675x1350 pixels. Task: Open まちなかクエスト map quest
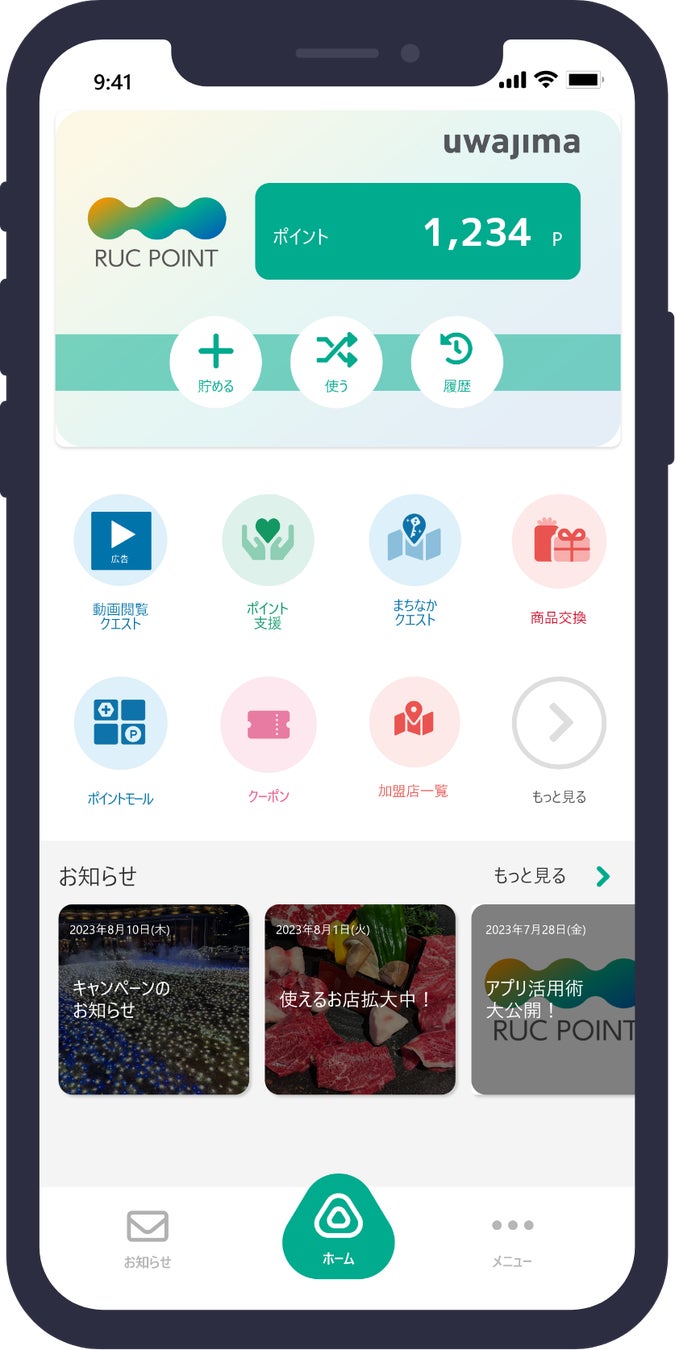[x=415, y=541]
